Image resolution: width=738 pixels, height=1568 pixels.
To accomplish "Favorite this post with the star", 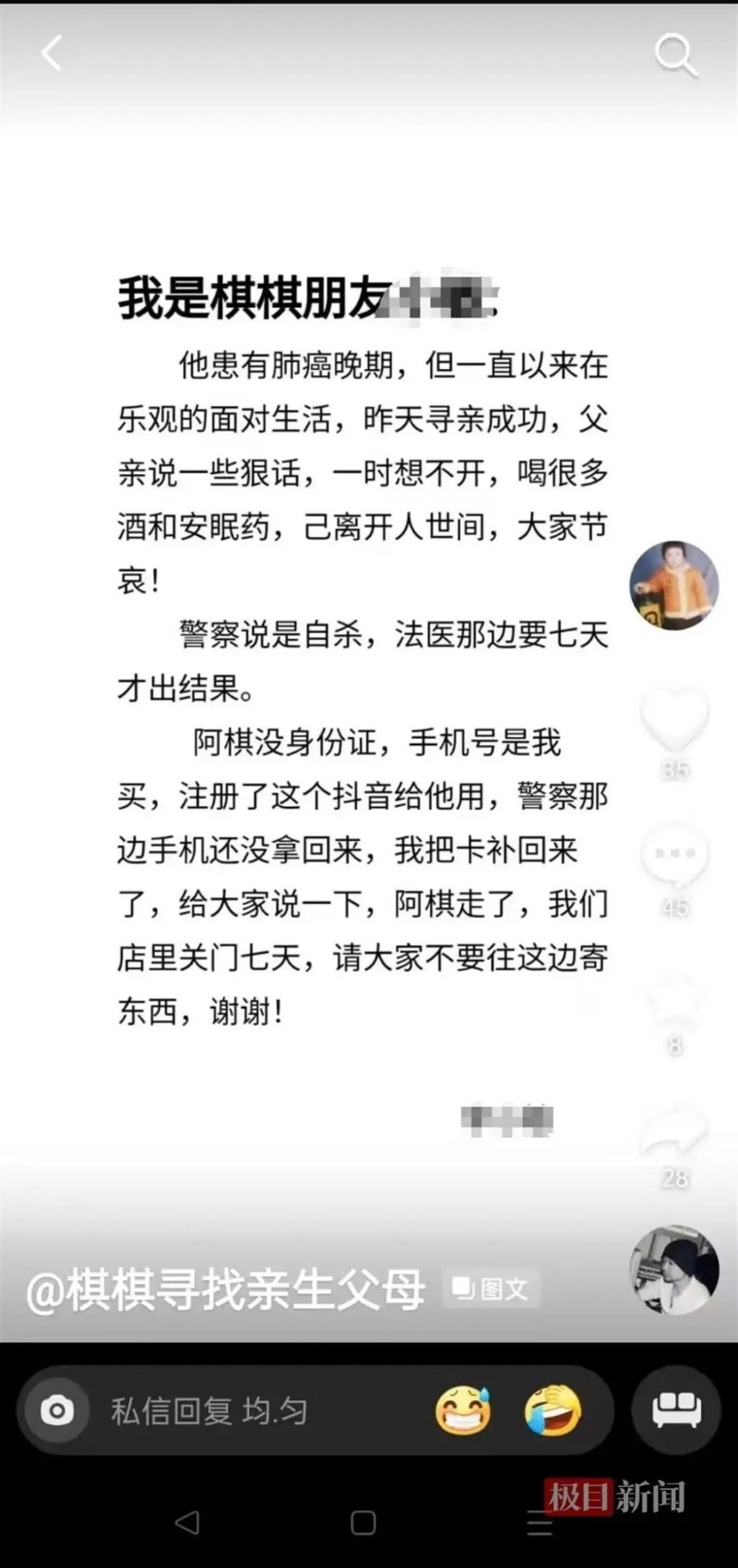I will click(674, 1001).
